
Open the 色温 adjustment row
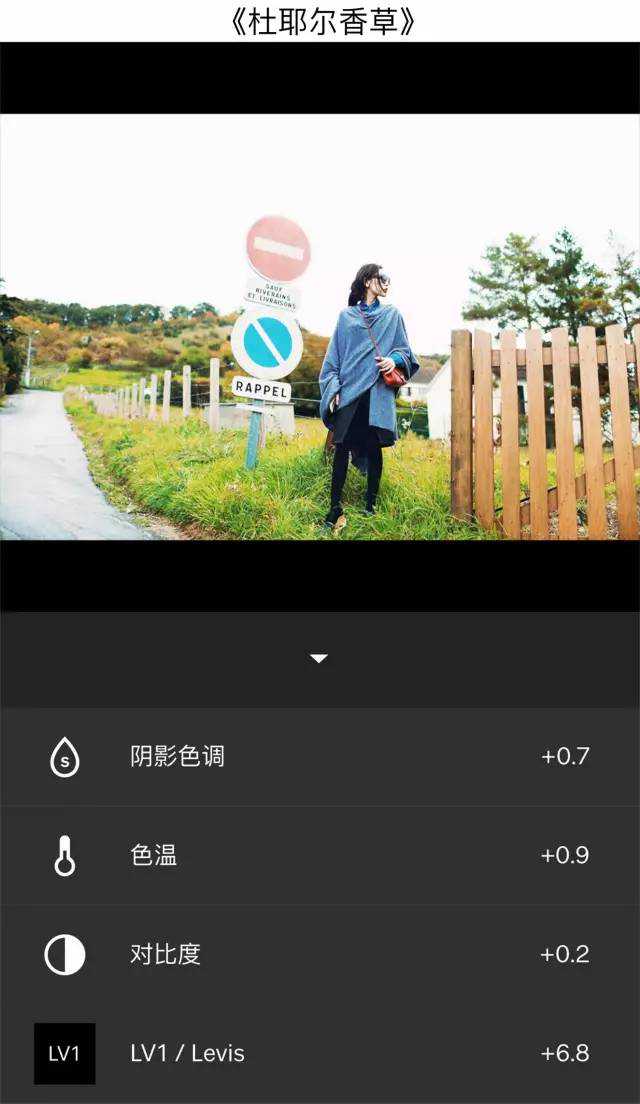click(320, 856)
